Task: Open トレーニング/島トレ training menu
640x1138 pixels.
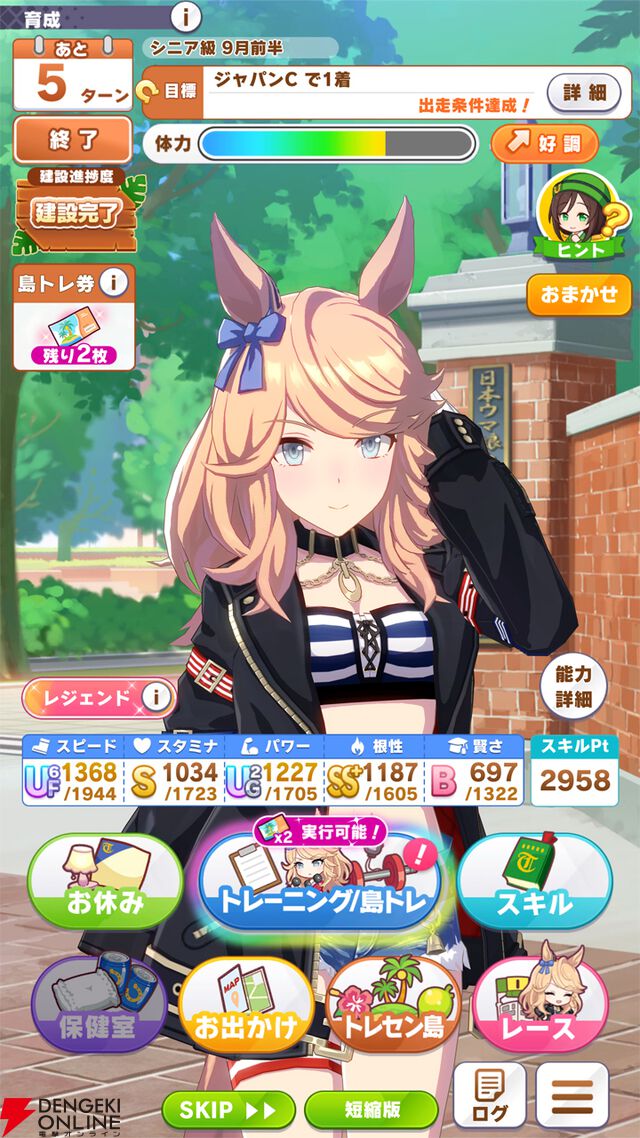Action: [321, 882]
